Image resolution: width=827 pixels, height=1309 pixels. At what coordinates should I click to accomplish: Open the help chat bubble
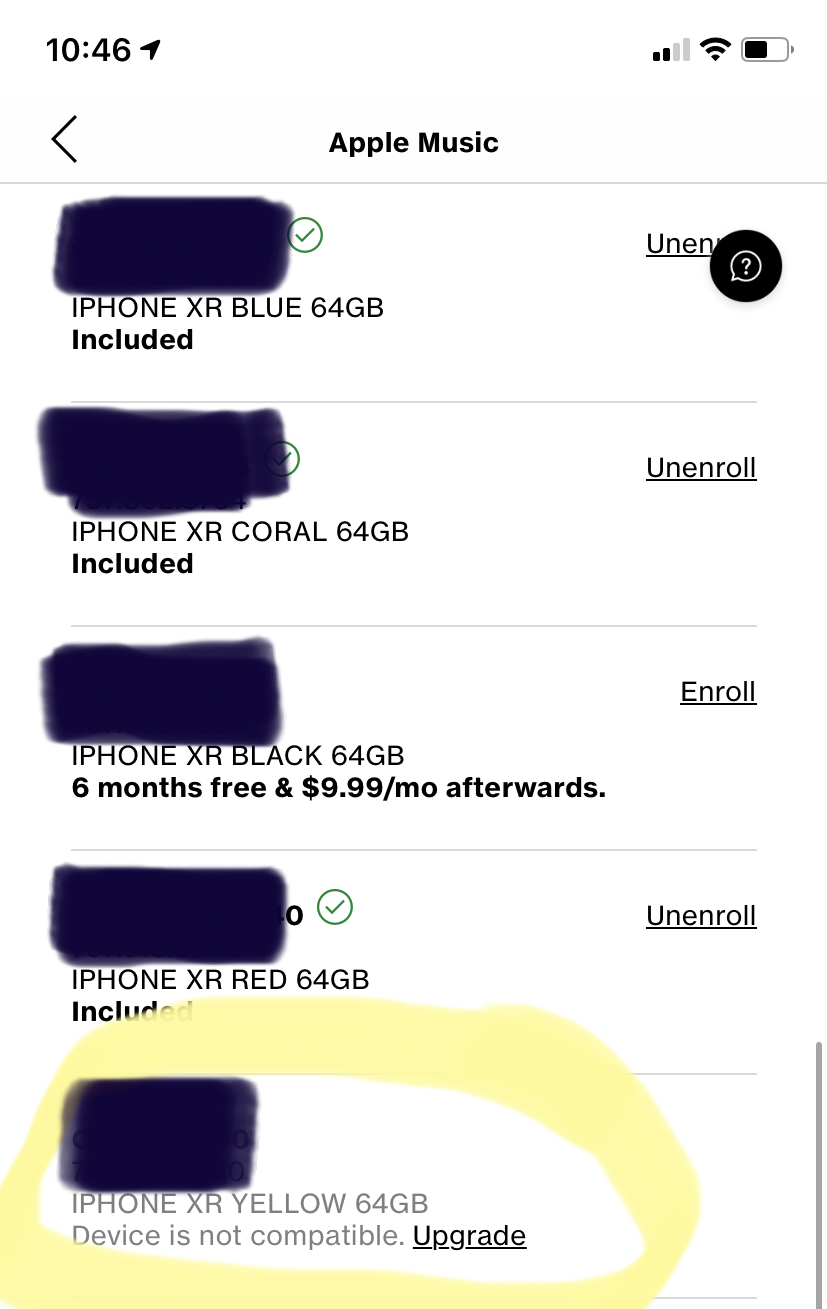pos(746,266)
